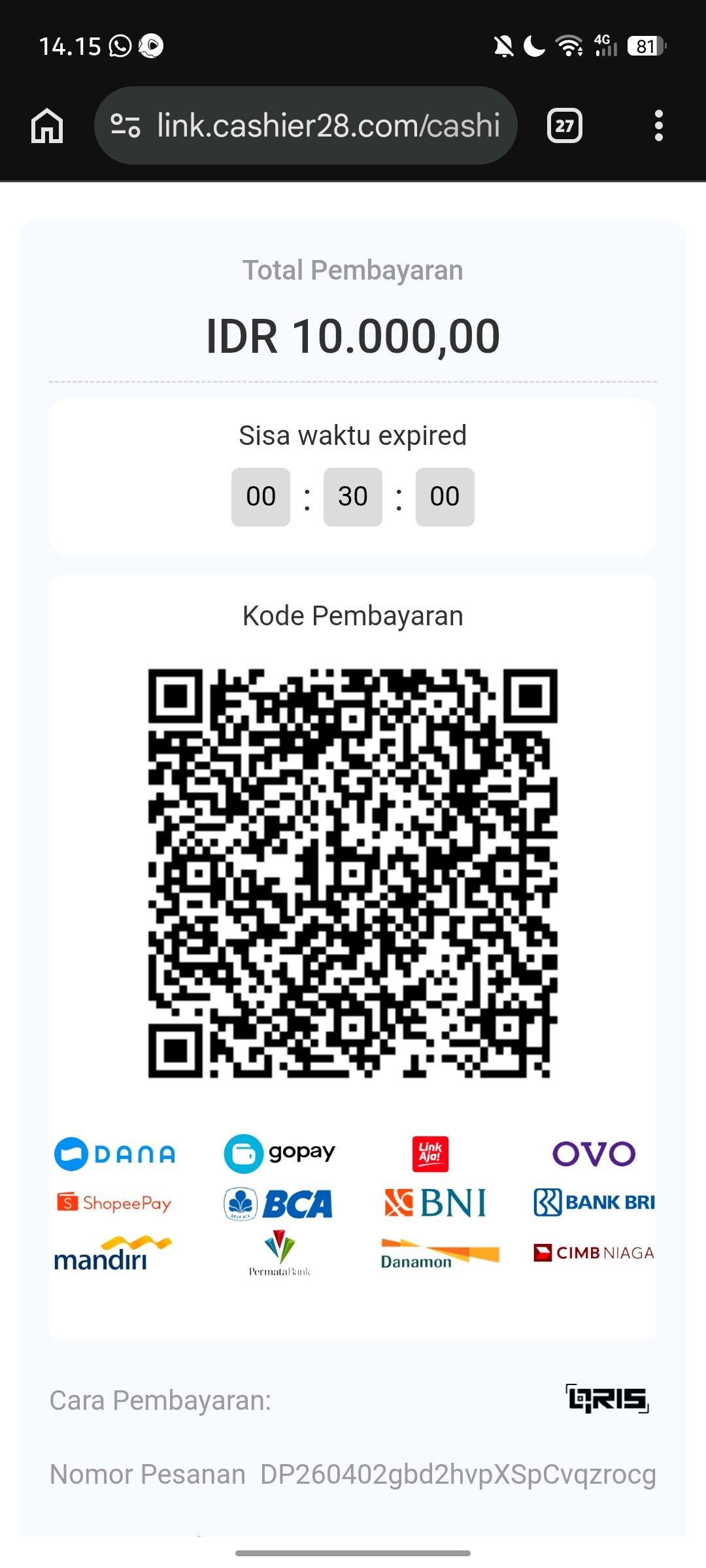The width and height of the screenshot is (706, 1568).
Task: Tap the URL address bar
Action: click(327, 125)
